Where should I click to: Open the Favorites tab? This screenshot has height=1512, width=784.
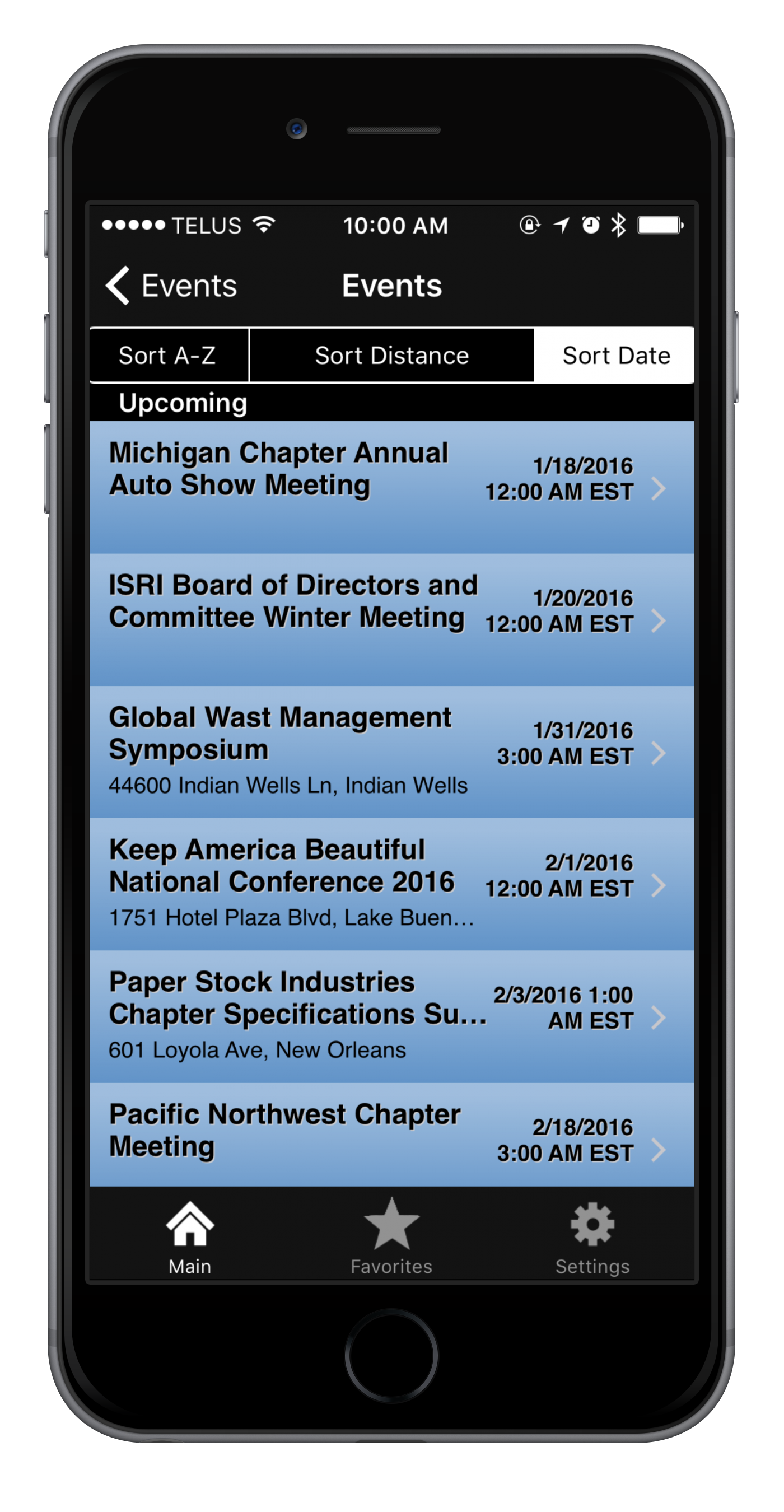point(391,1236)
